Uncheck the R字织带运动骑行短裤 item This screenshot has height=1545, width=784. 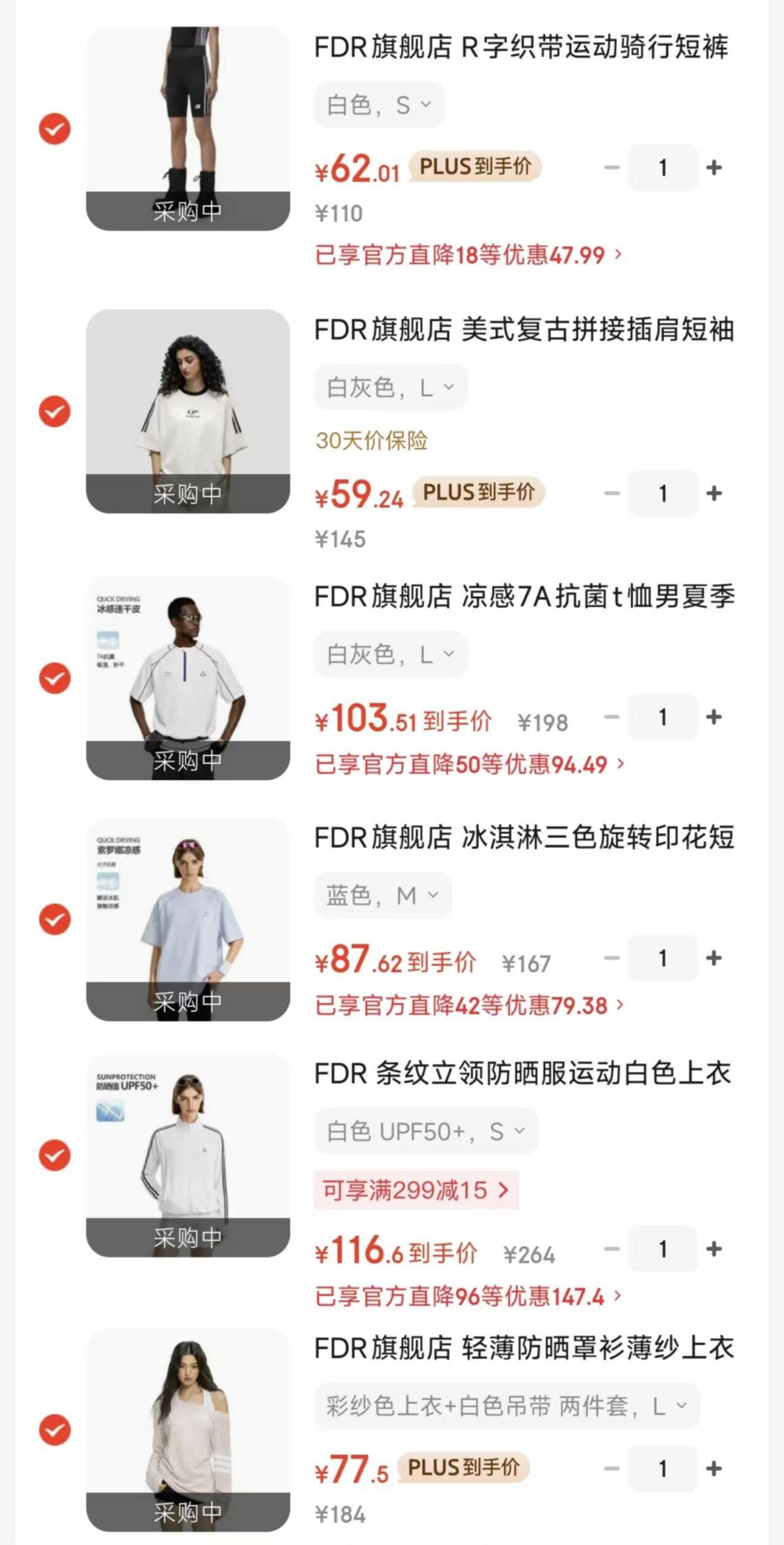pos(55,129)
